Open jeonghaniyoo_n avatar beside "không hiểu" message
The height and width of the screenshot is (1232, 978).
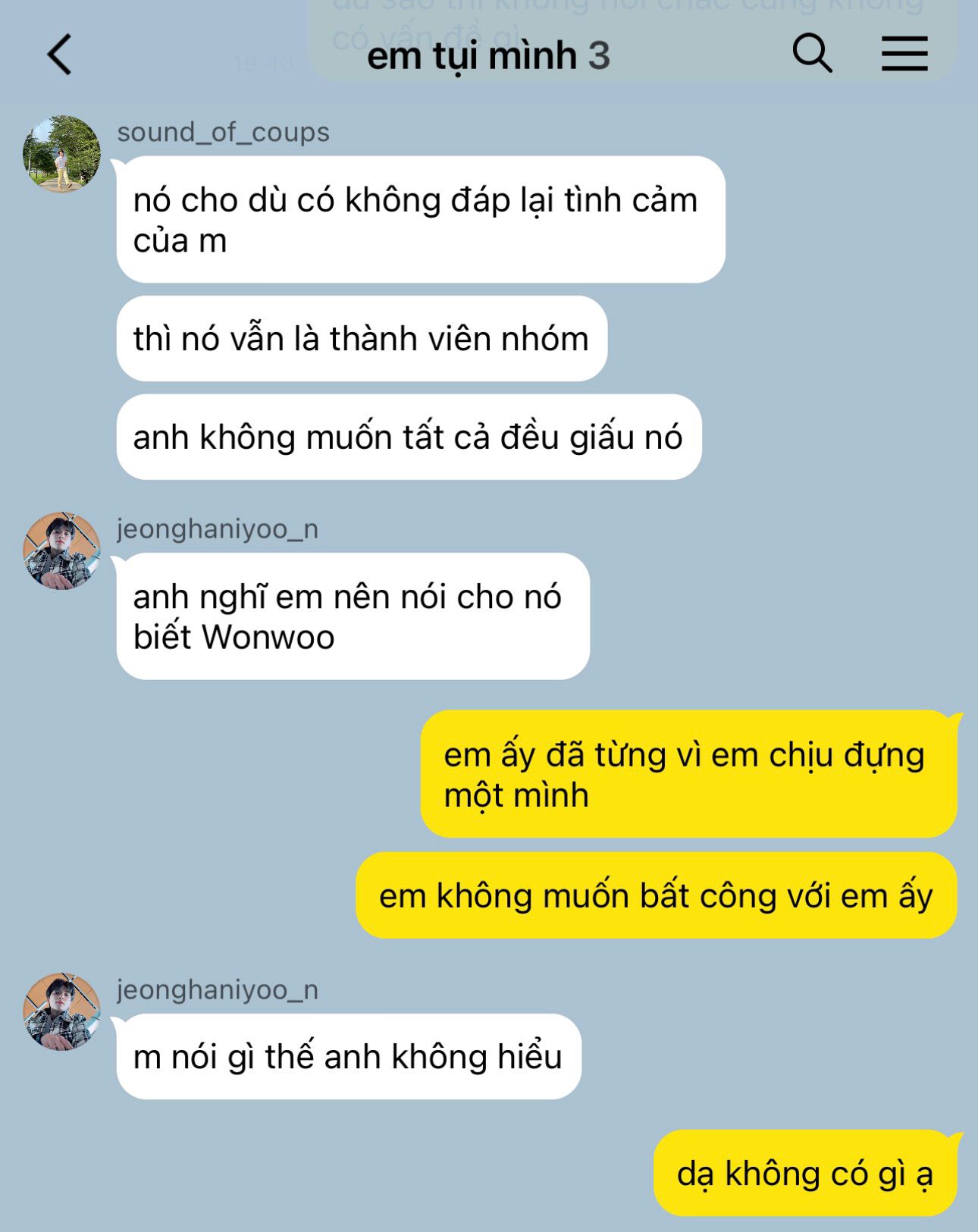click(x=61, y=1011)
